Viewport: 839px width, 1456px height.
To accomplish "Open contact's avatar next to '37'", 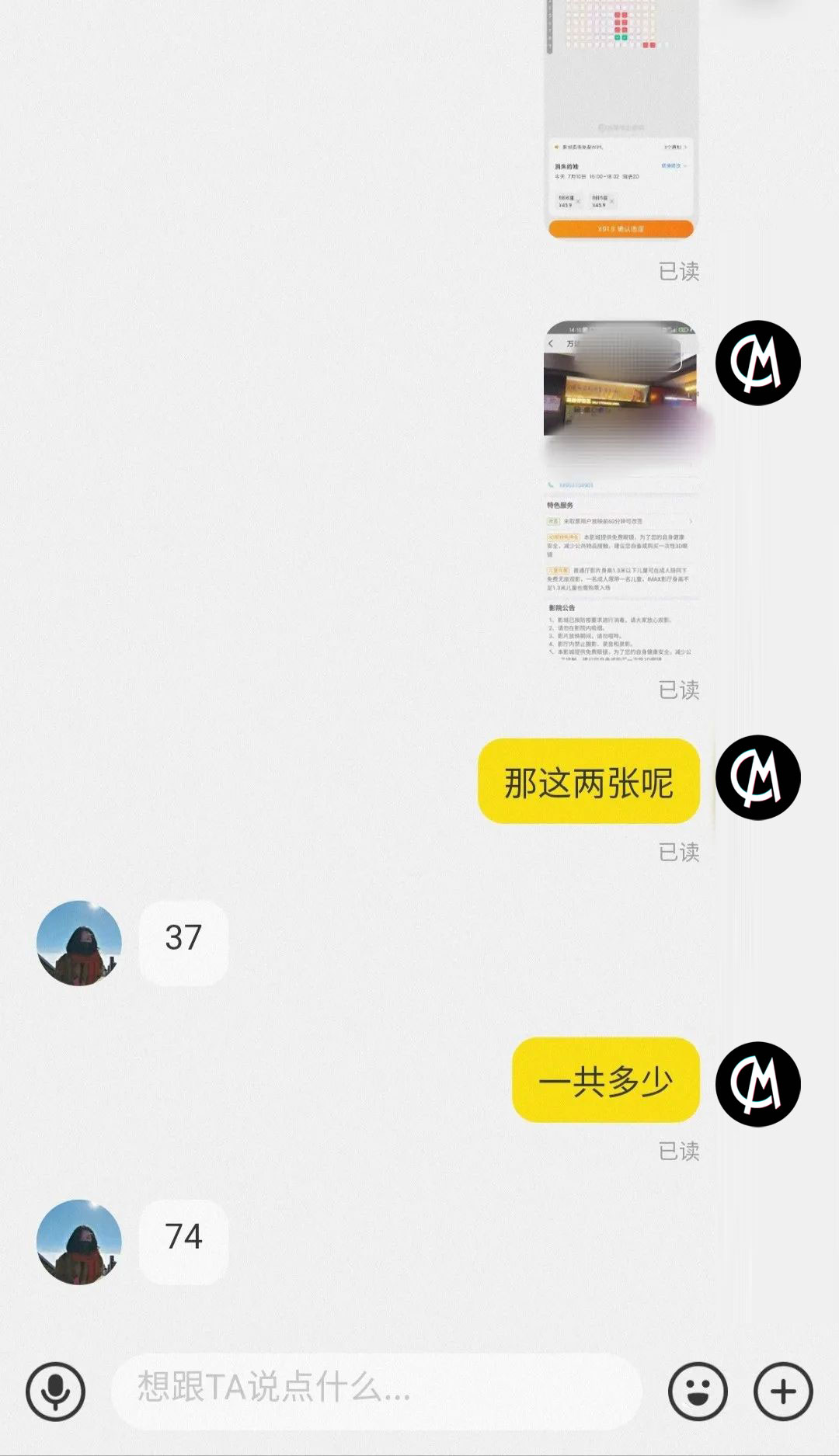I will [x=79, y=943].
